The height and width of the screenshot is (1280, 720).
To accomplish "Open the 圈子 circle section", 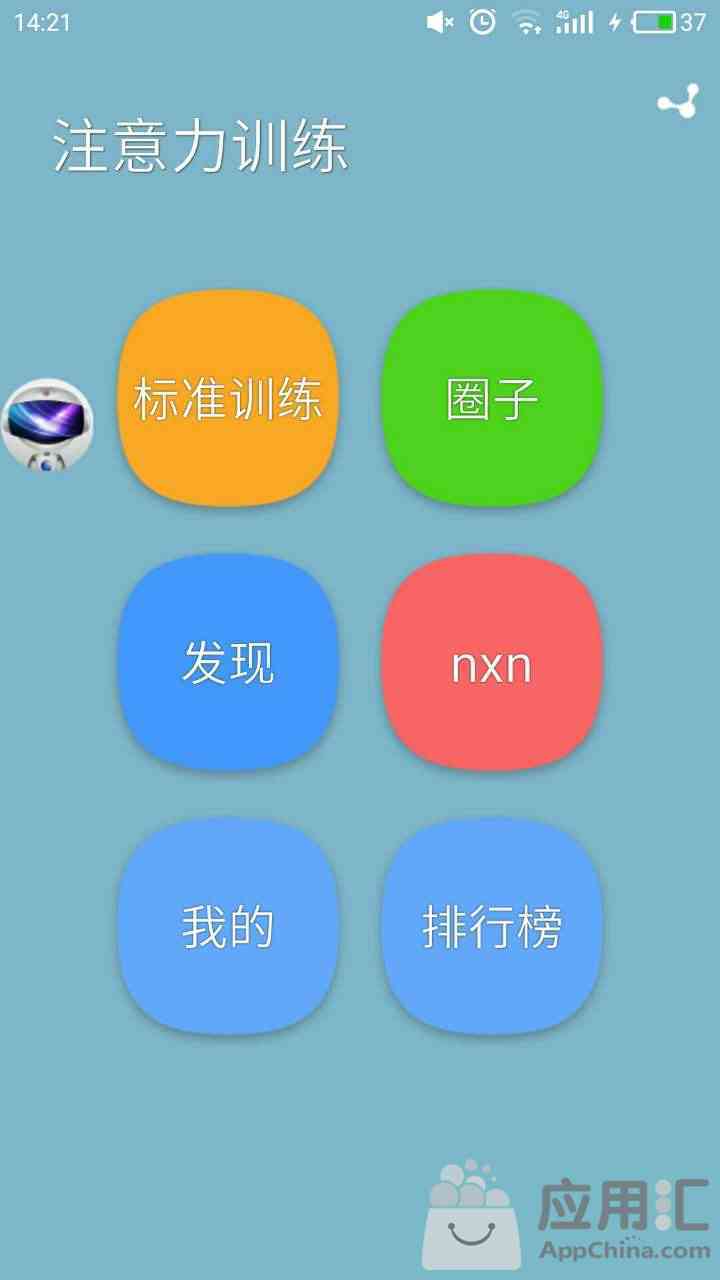I will click(492, 398).
